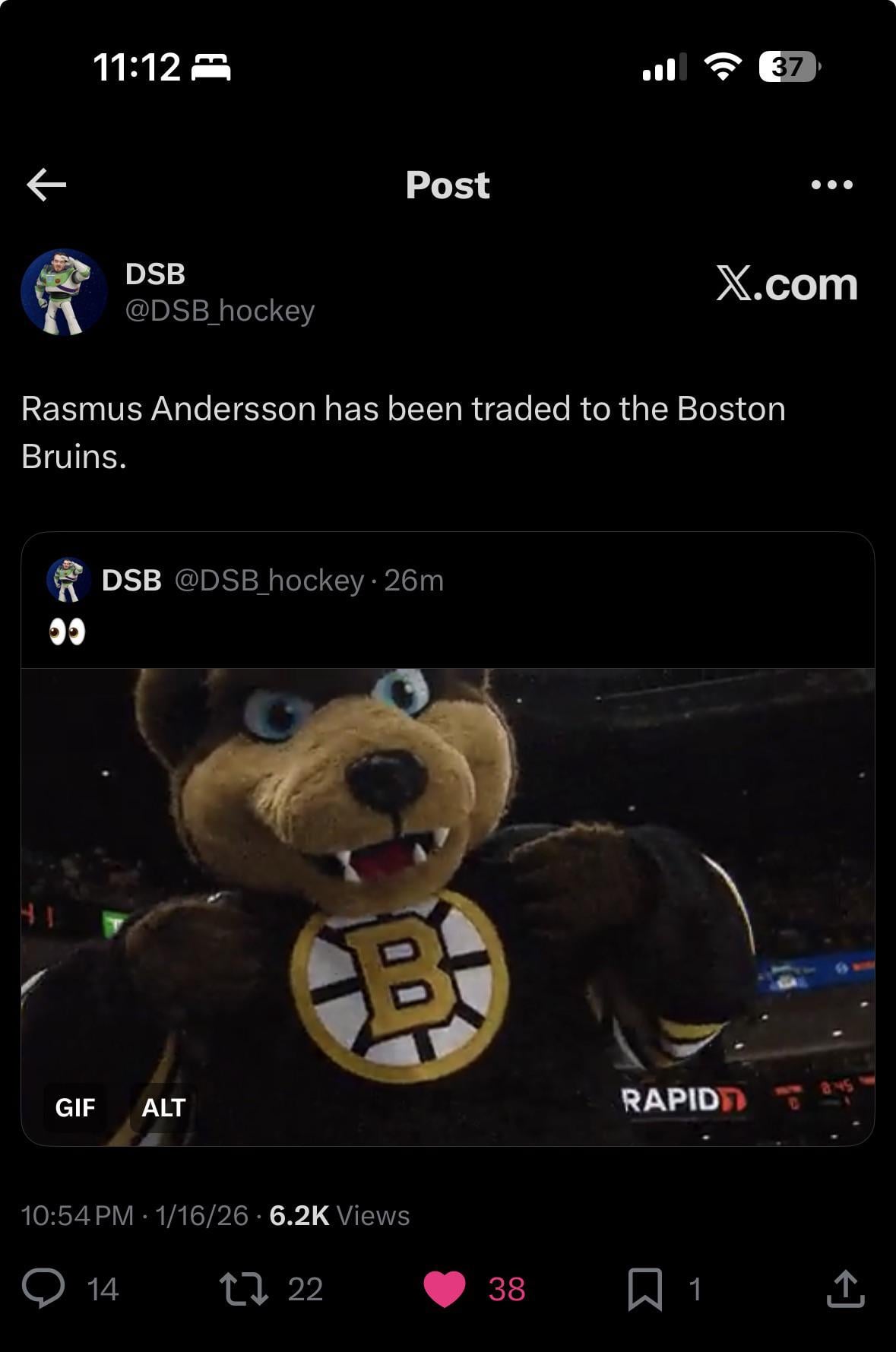Show ALT text for the GIF
Screen dimensions: 896x1352
click(163, 1107)
